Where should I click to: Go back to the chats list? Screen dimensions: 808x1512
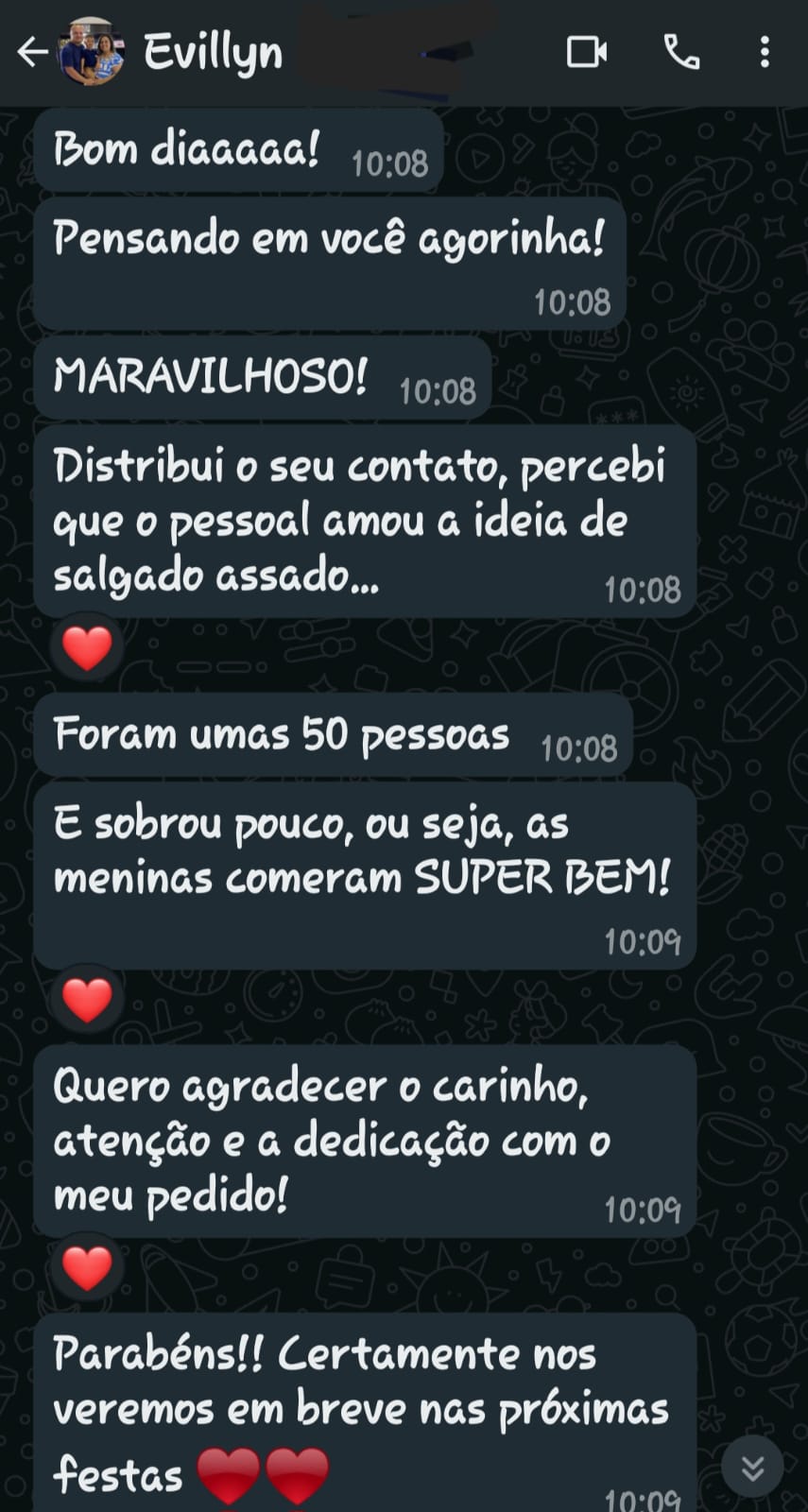tap(32, 52)
